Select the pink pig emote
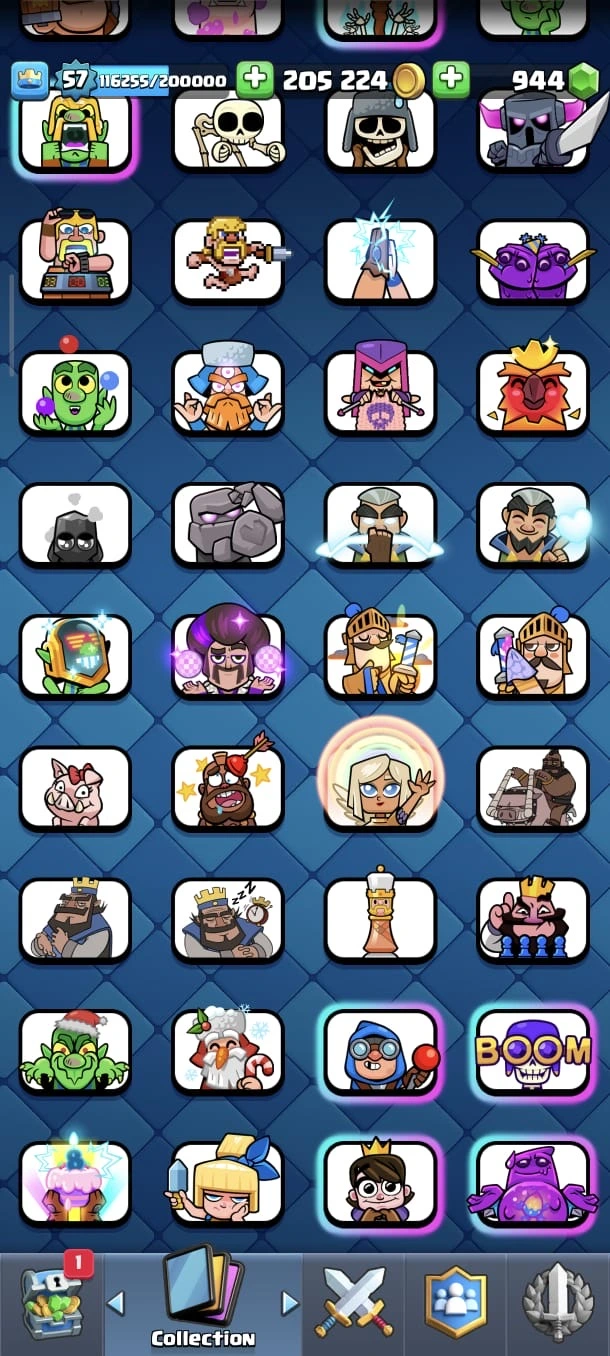 (75, 789)
